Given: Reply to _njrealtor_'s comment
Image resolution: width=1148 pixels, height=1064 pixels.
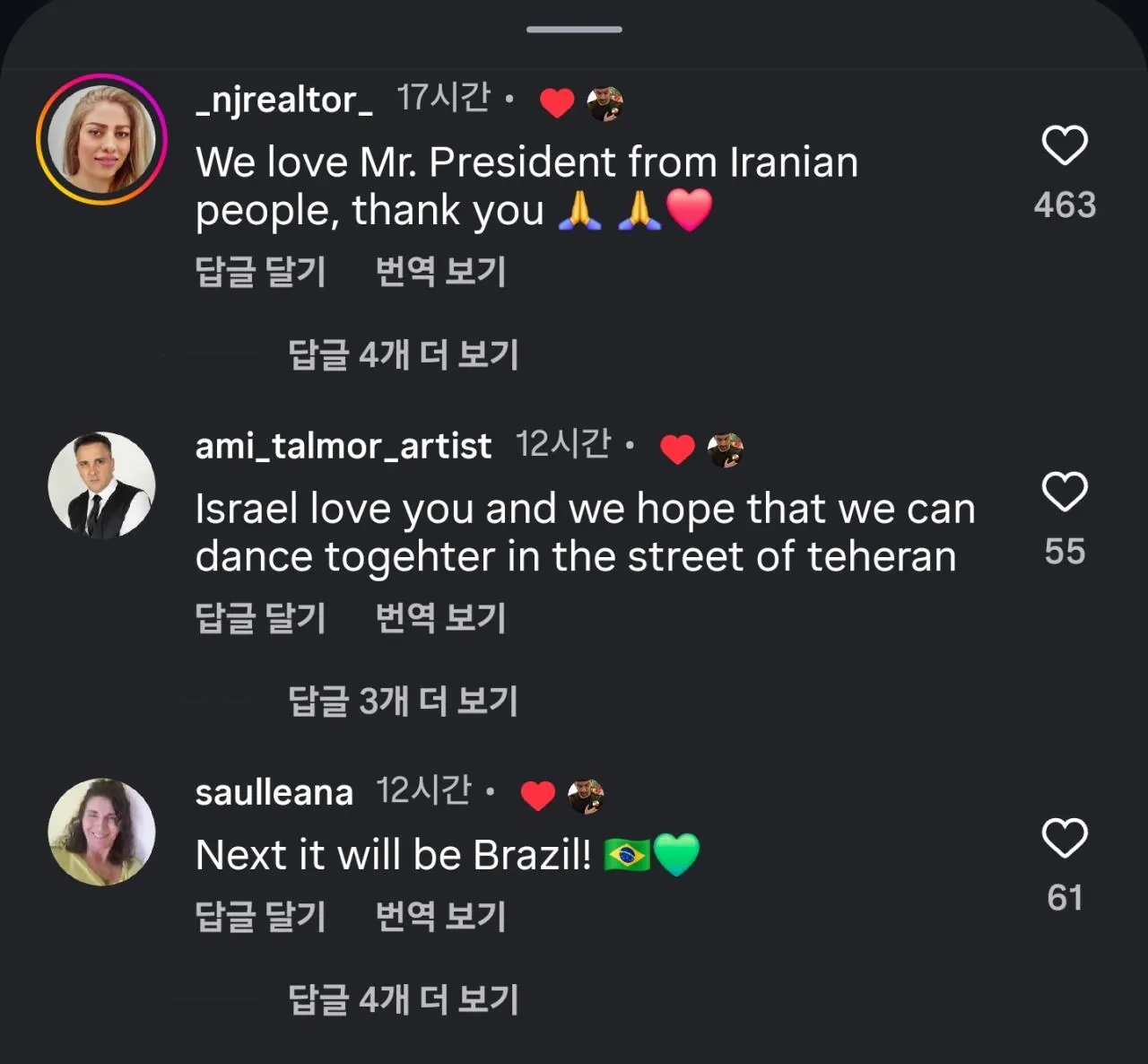Looking at the screenshot, I should click(260, 271).
